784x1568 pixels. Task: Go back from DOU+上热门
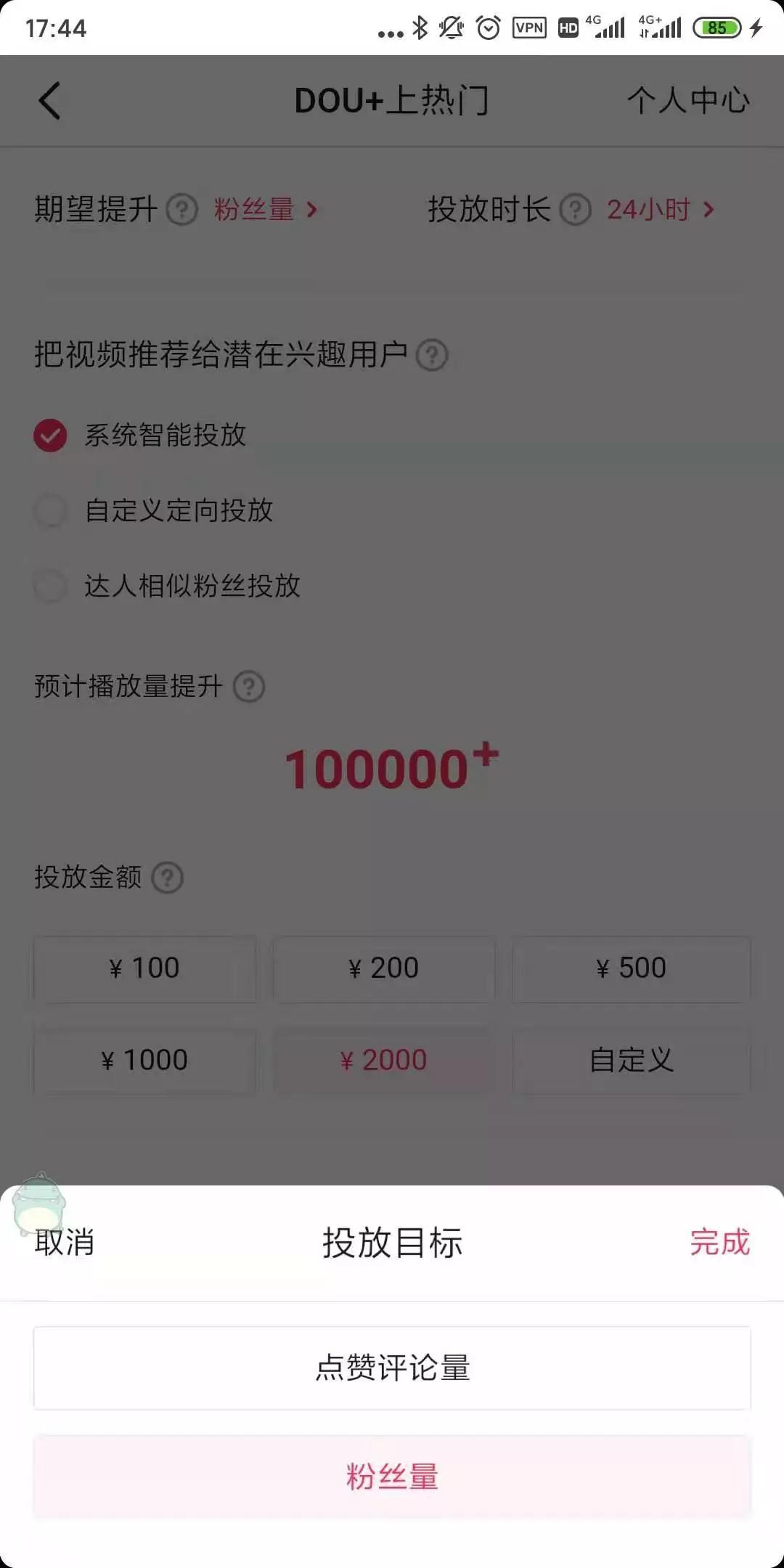(x=49, y=100)
